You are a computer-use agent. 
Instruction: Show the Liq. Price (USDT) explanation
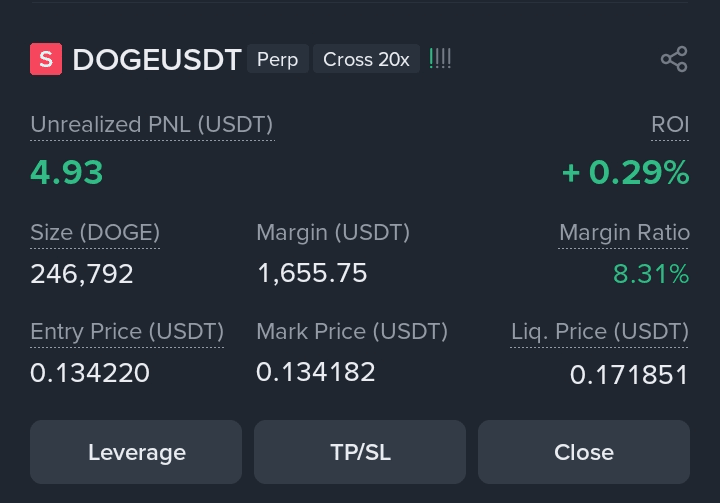tap(600, 332)
